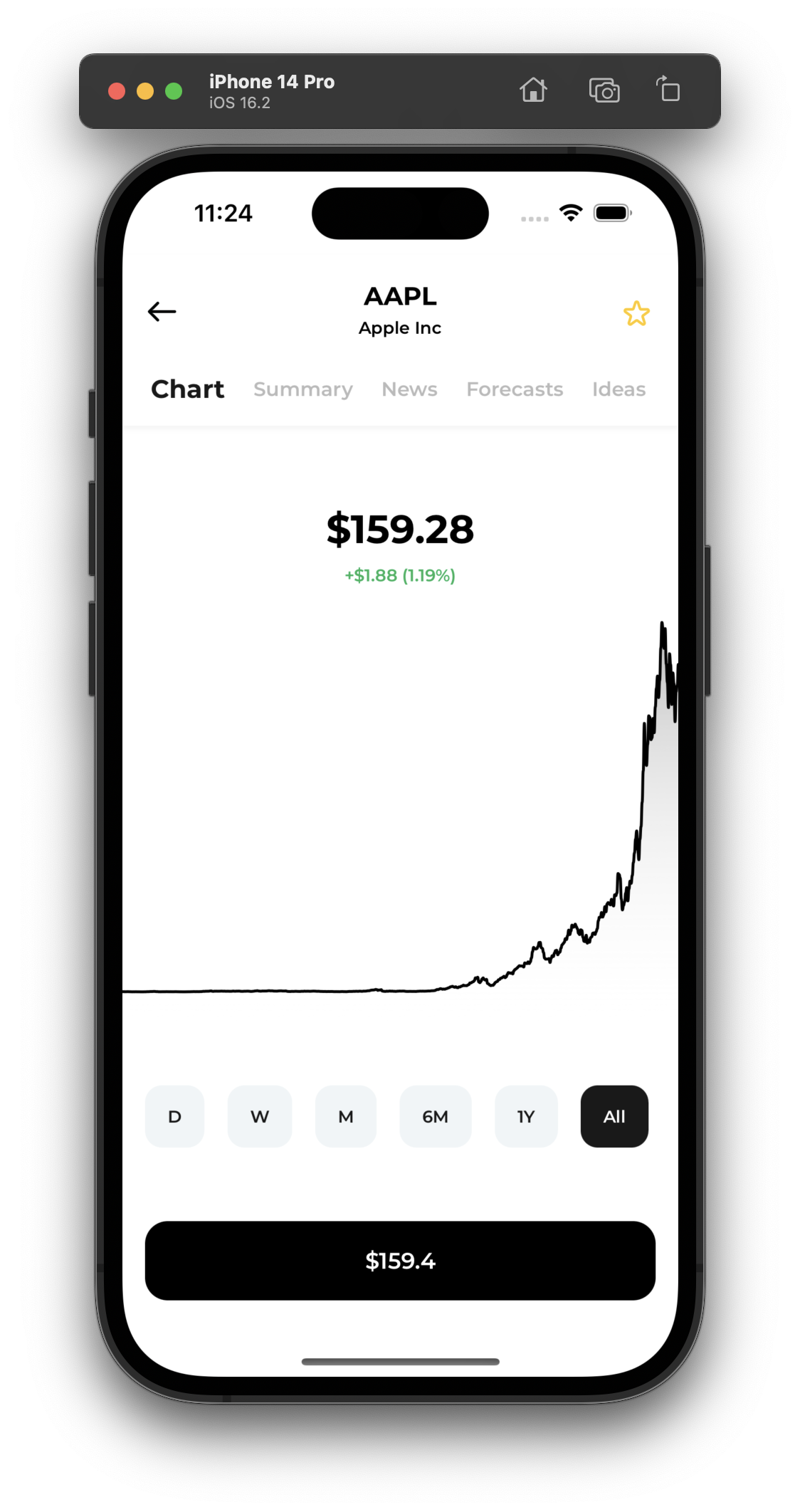
Task: Tap the Wi-Fi indicator in the status bar
Action: 569,212
